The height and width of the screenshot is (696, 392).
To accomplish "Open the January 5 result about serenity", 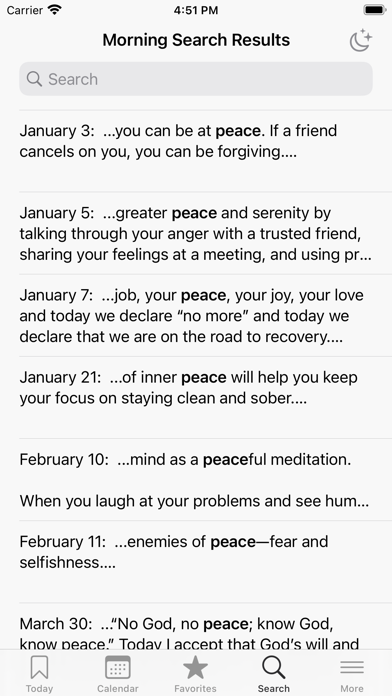I will (x=196, y=233).
